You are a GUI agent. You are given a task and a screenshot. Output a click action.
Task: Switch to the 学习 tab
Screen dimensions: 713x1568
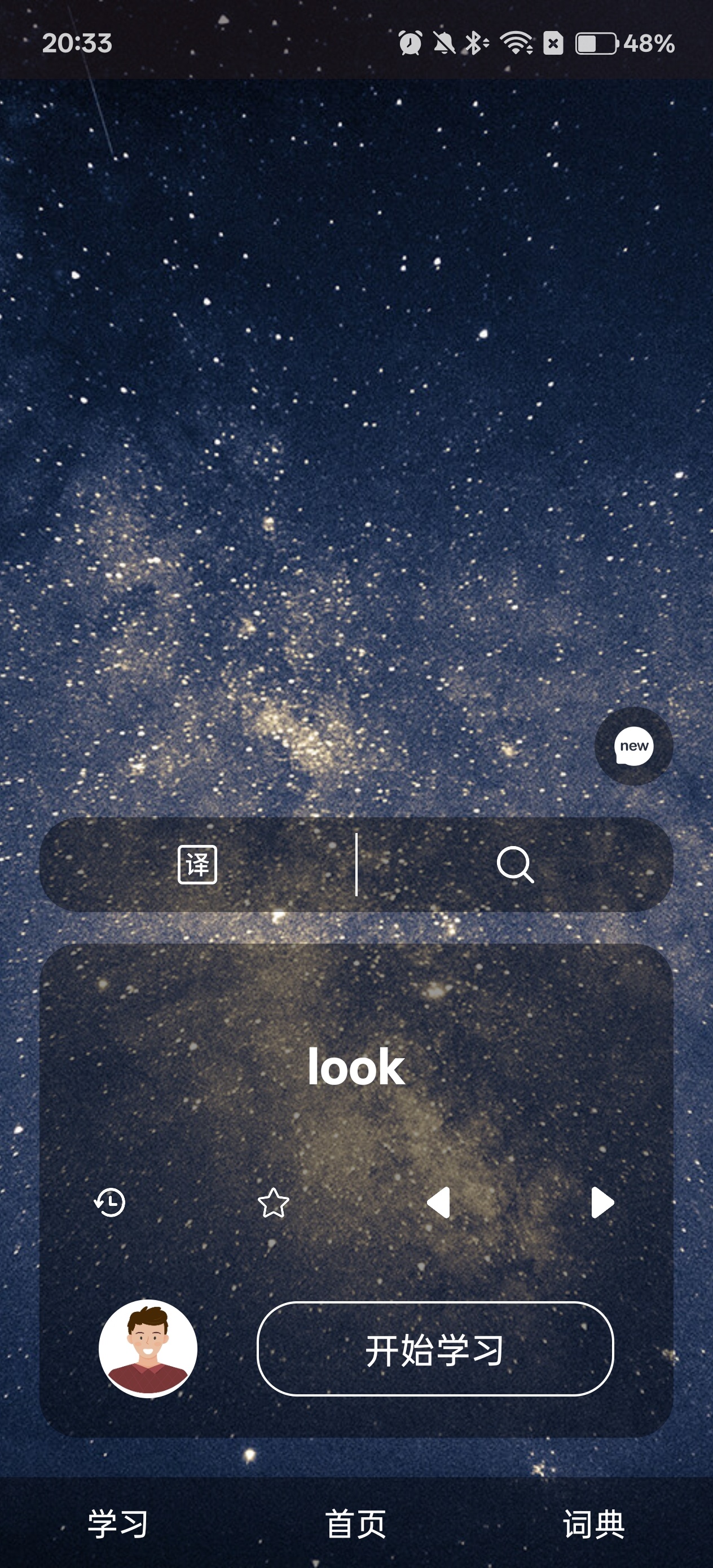pyautogui.click(x=118, y=1523)
